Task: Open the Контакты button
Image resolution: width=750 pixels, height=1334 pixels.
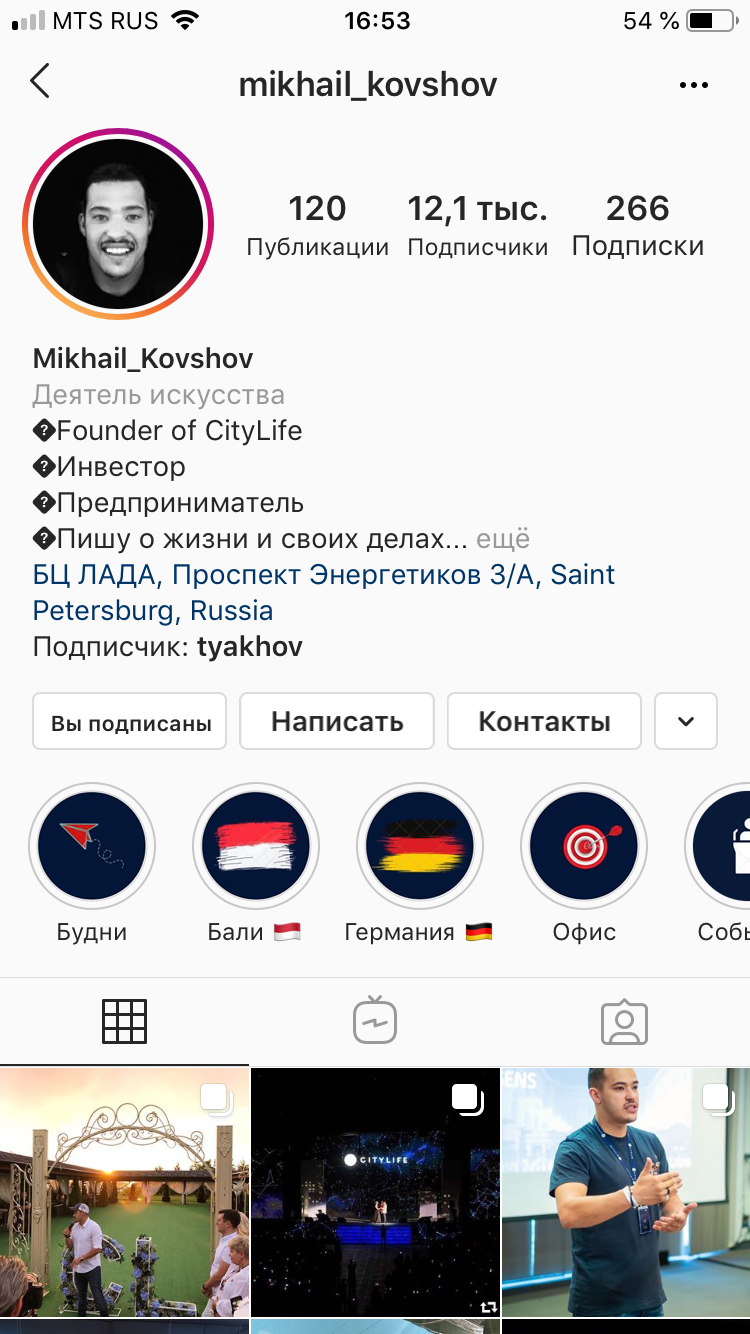Action: click(544, 721)
